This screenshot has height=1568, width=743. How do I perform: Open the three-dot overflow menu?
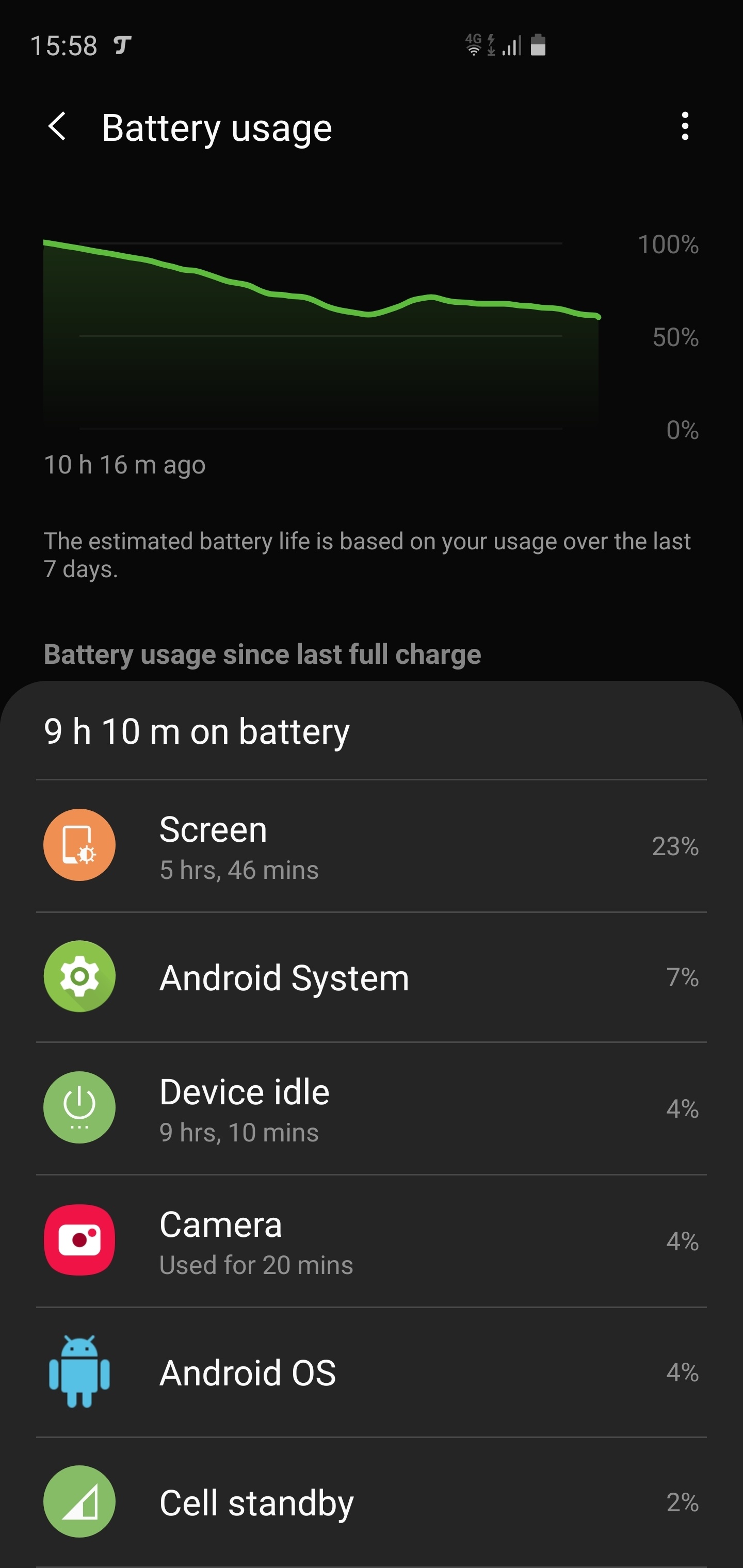click(x=685, y=126)
